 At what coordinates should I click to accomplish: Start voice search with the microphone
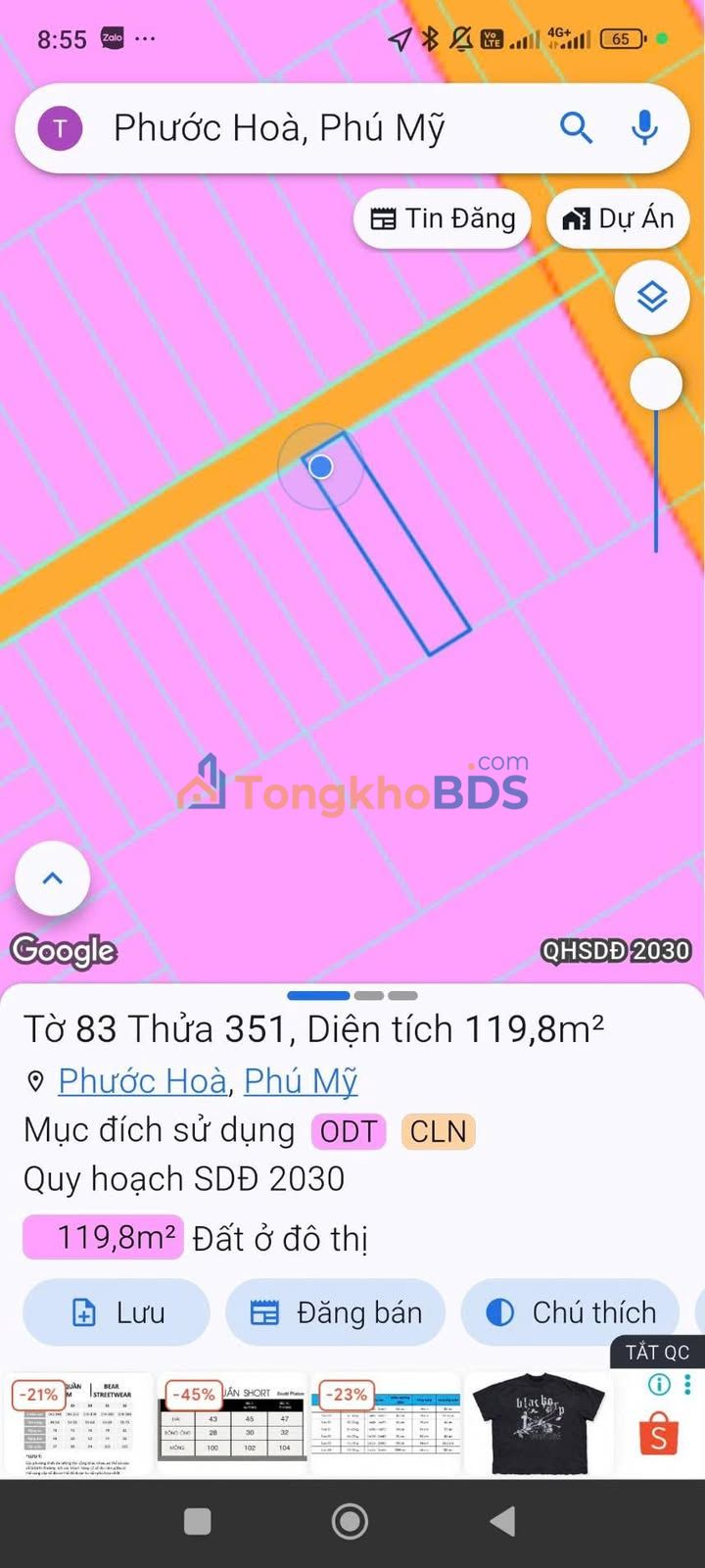644,127
